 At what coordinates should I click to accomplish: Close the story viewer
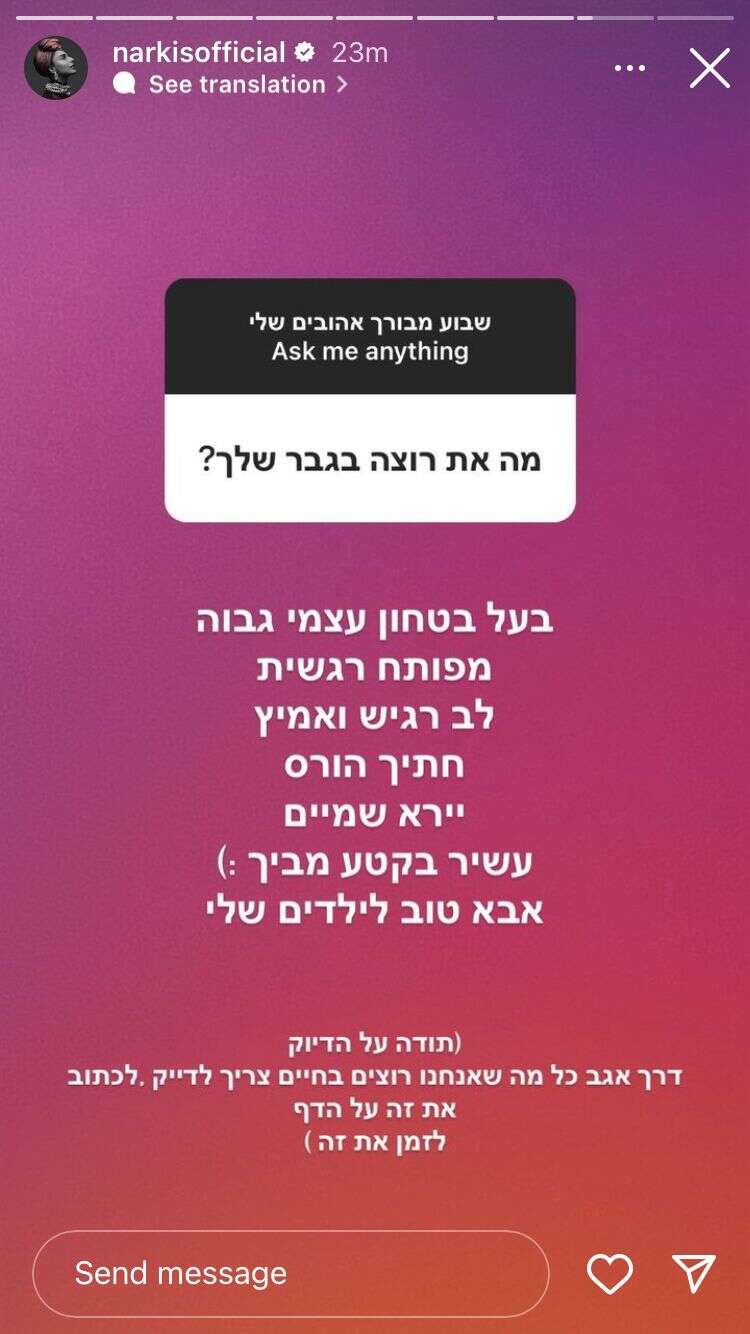click(709, 68)
